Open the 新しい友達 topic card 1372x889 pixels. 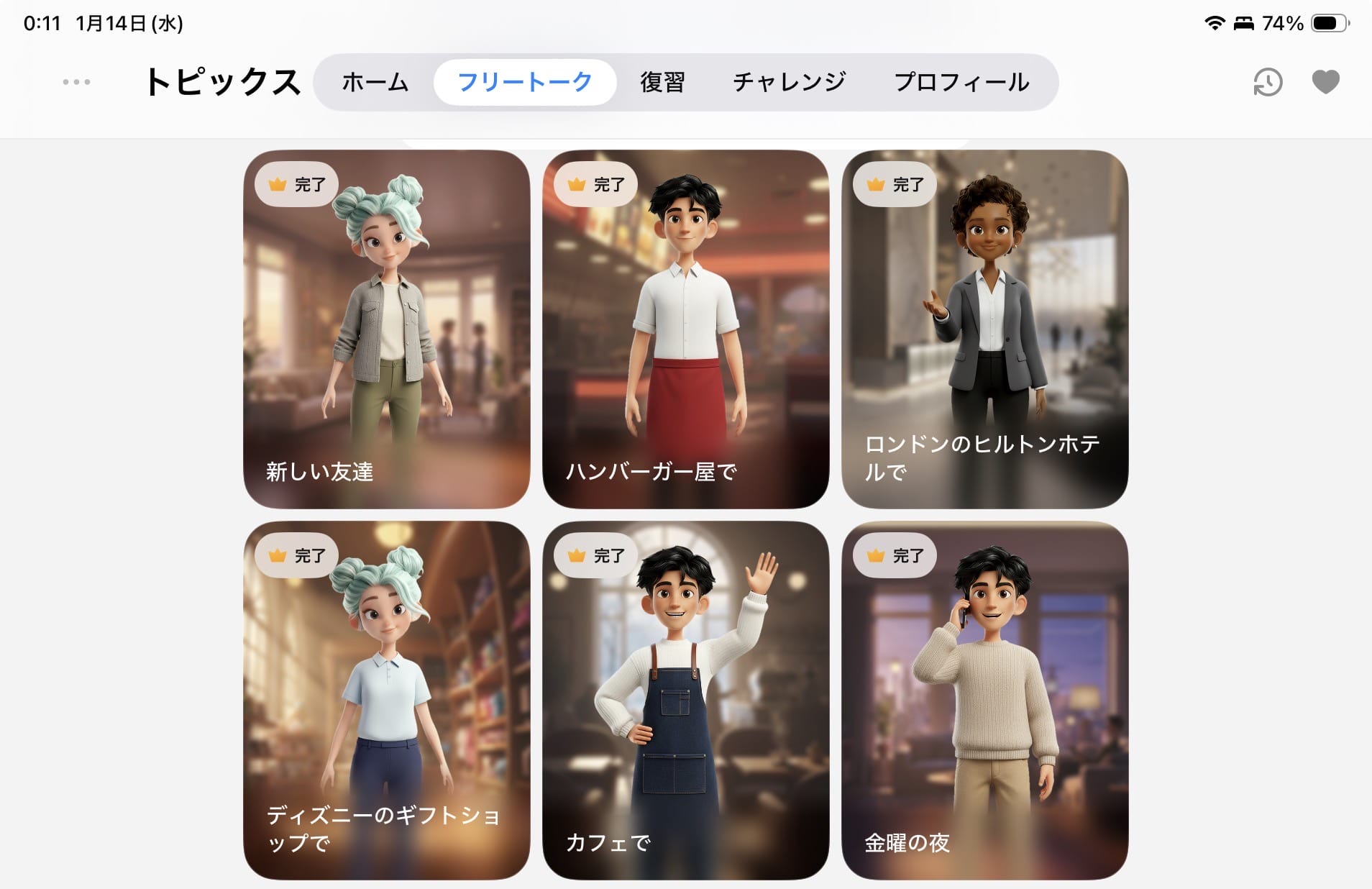tap(387, 329)
